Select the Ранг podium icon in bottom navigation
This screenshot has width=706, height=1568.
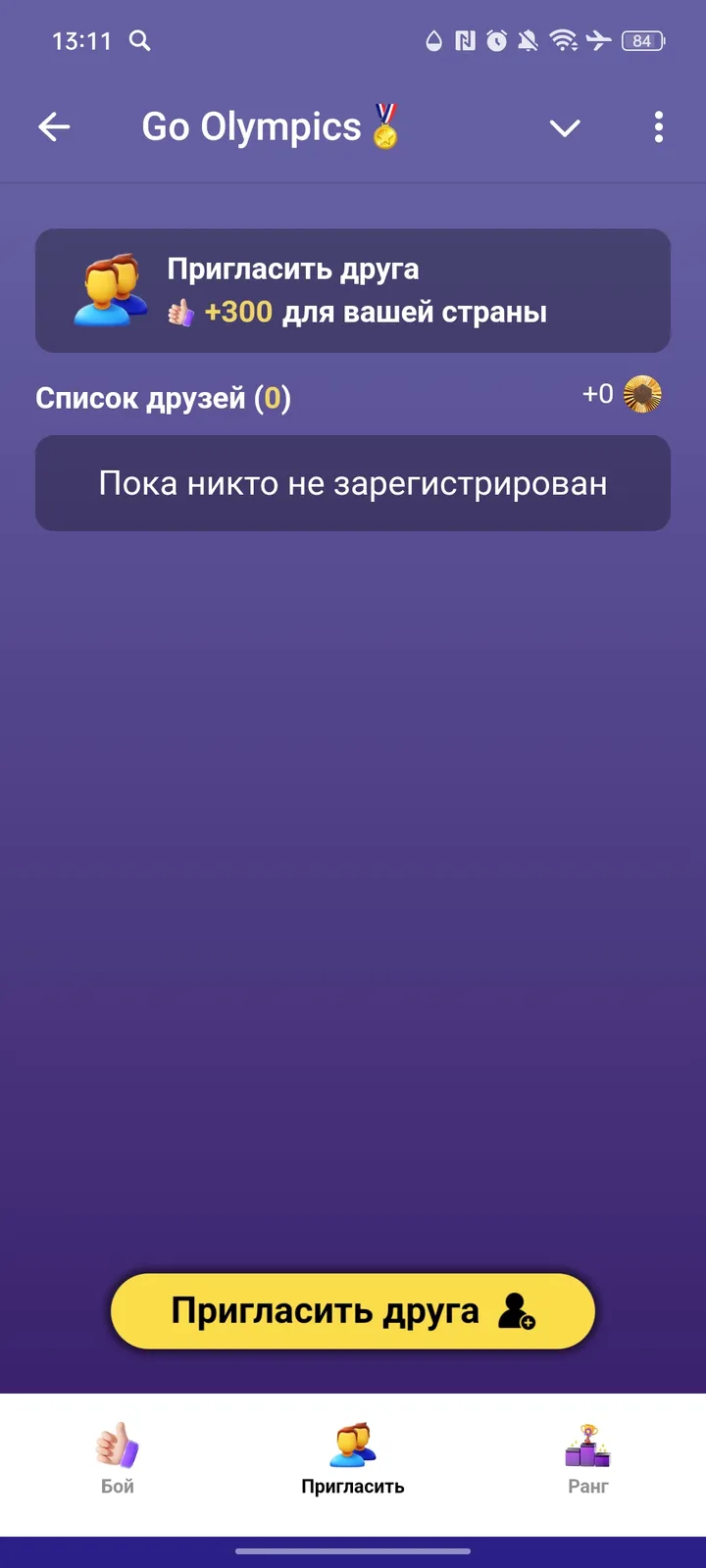coord(588,1445)
